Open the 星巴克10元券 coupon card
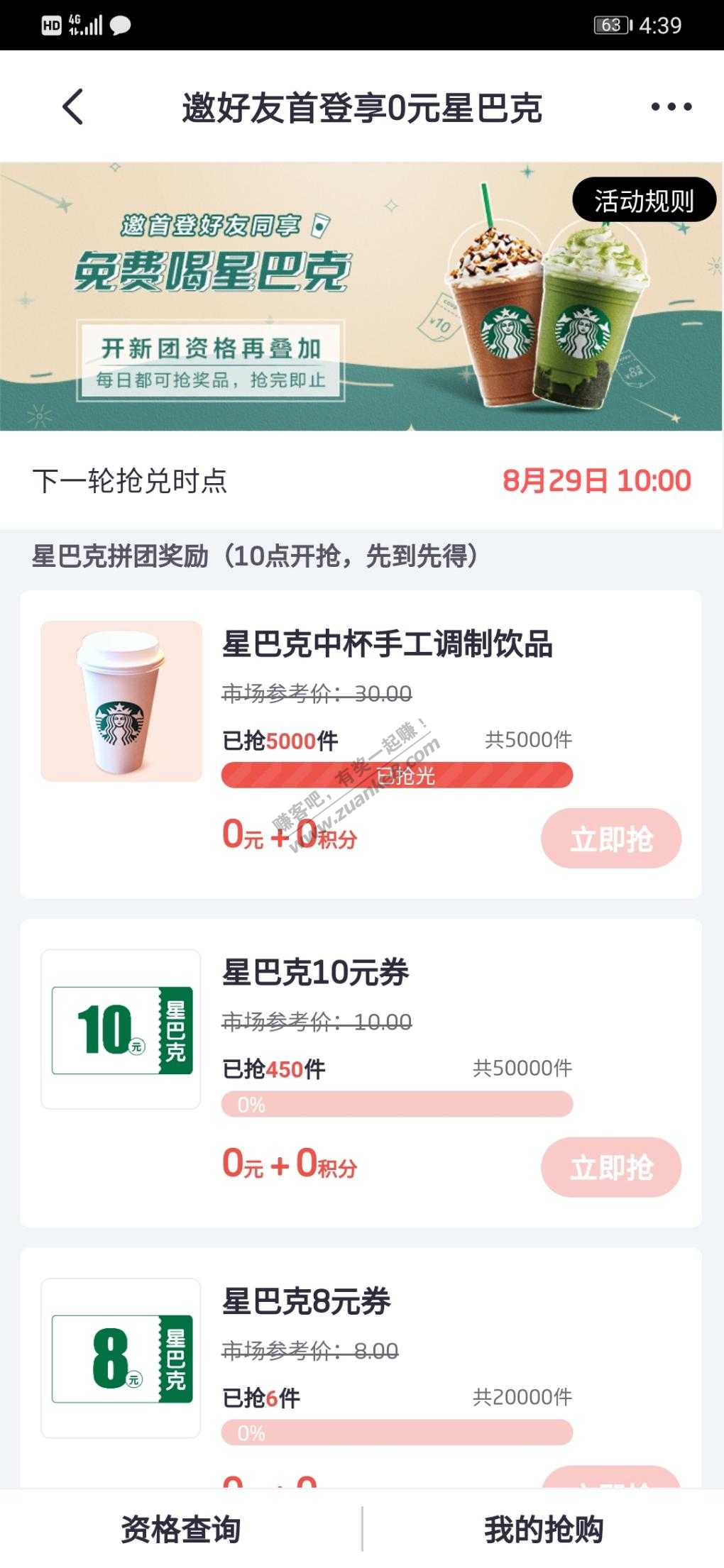The width and height of the screenshot is (724, 1568). point(316,973)
